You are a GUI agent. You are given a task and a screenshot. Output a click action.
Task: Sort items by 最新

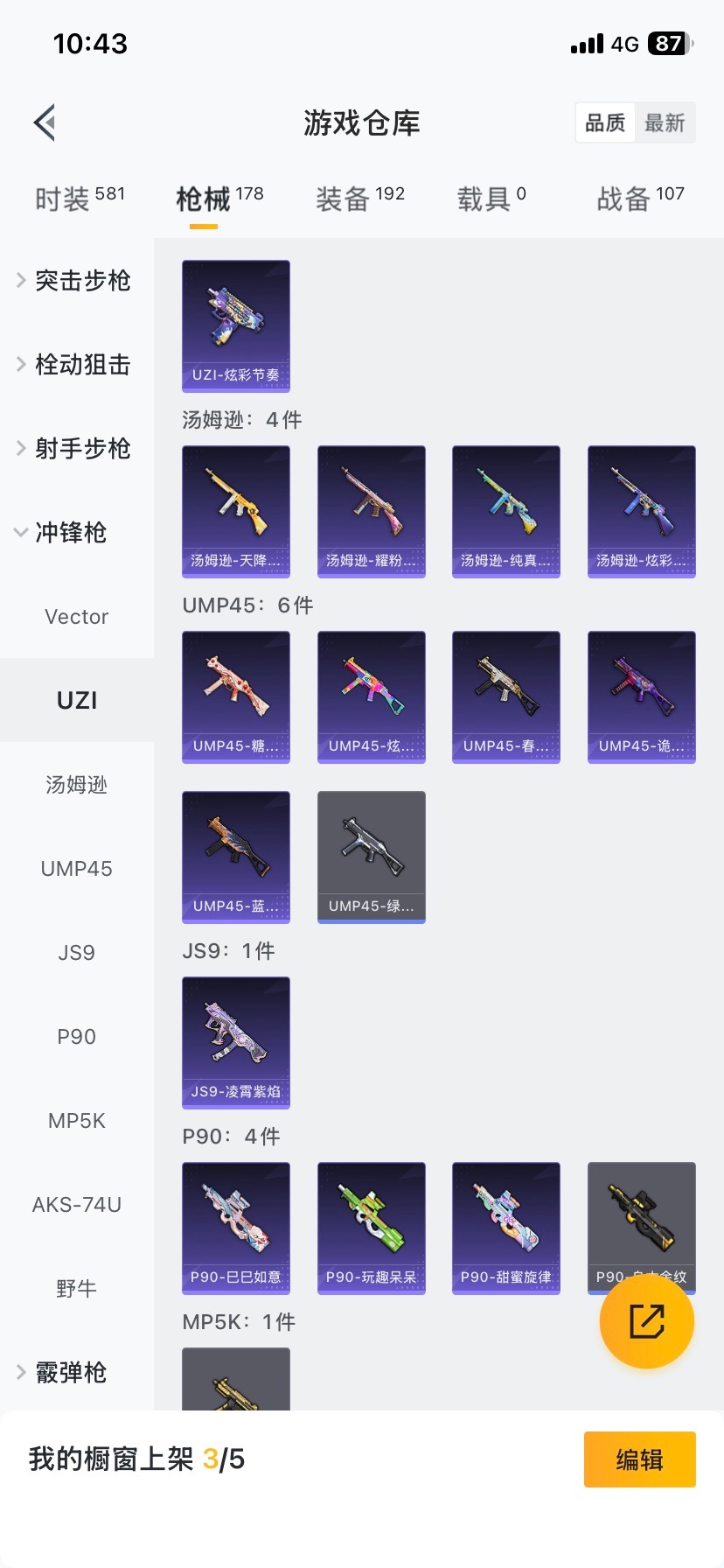(x=665, y=122)
